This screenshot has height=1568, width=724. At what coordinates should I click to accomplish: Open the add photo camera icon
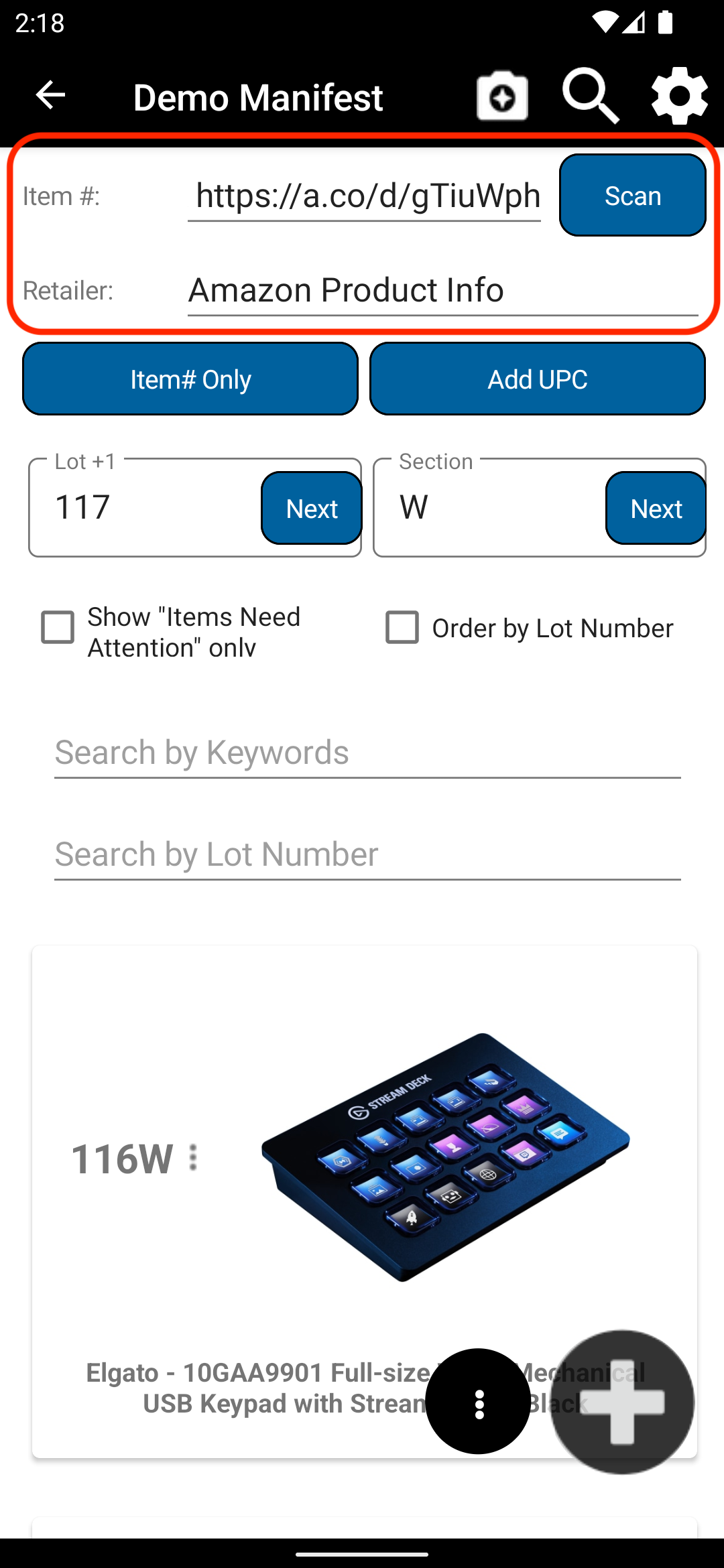[x=502, y=96]
